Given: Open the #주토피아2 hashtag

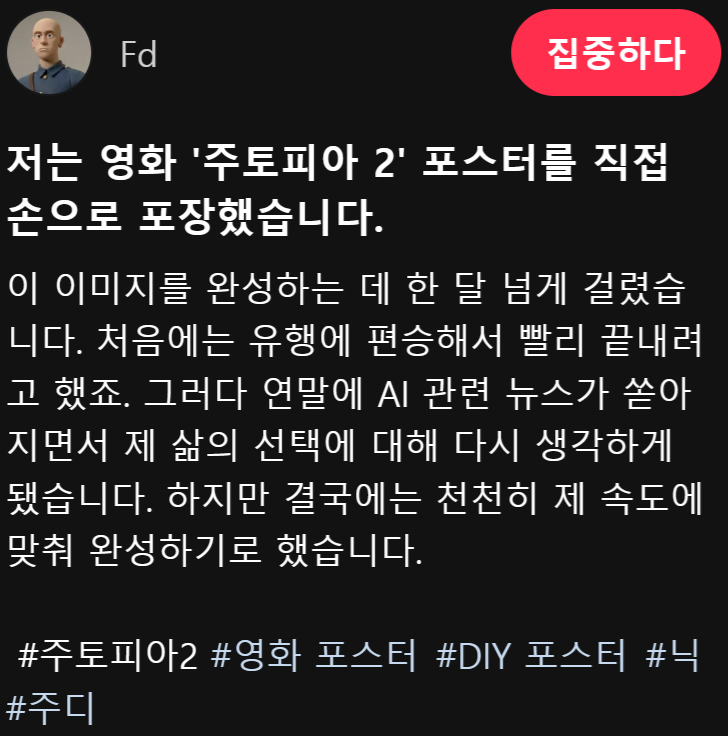Looking at the screenshot, I should pos(108,656).
